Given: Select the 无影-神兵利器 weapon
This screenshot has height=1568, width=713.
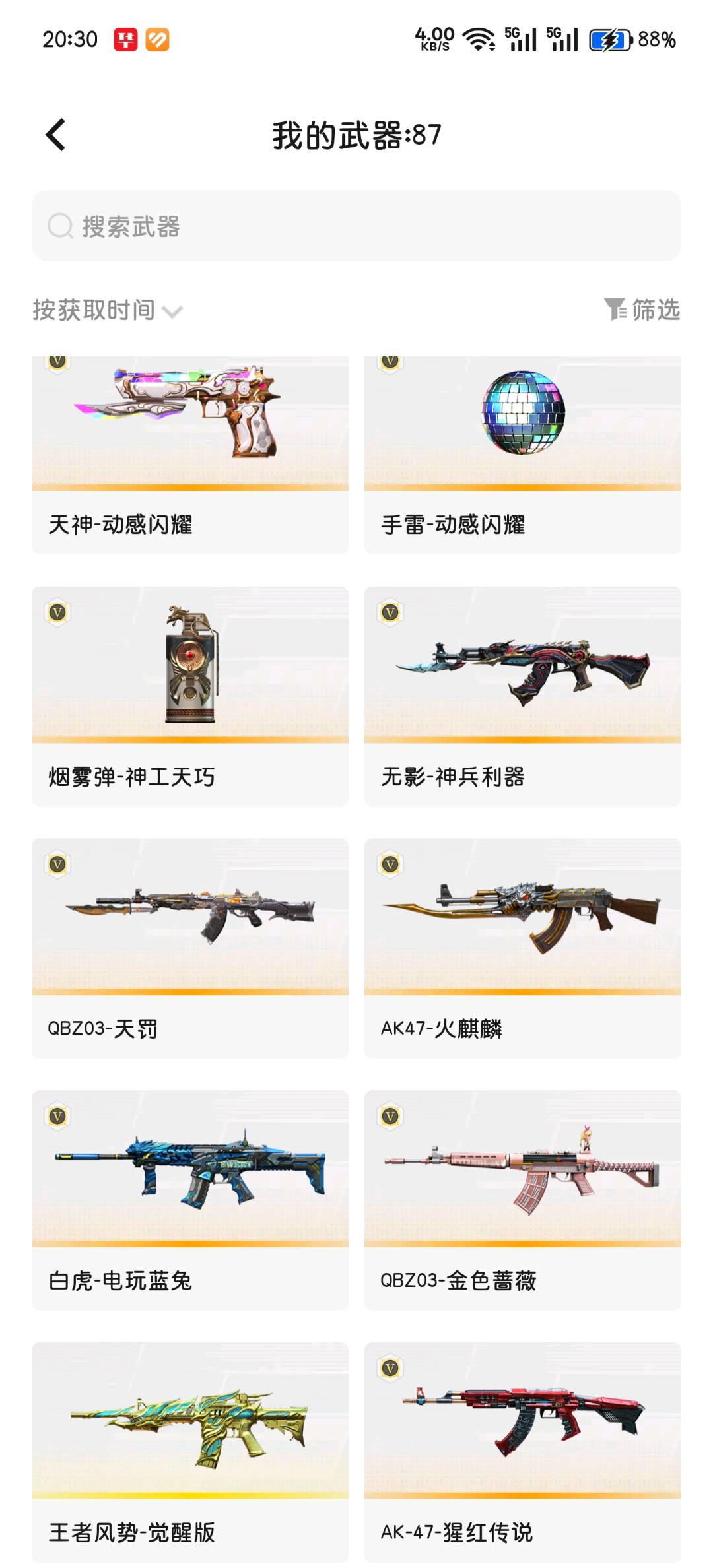Looking at the screenshot, I should (x=523, y=697).
